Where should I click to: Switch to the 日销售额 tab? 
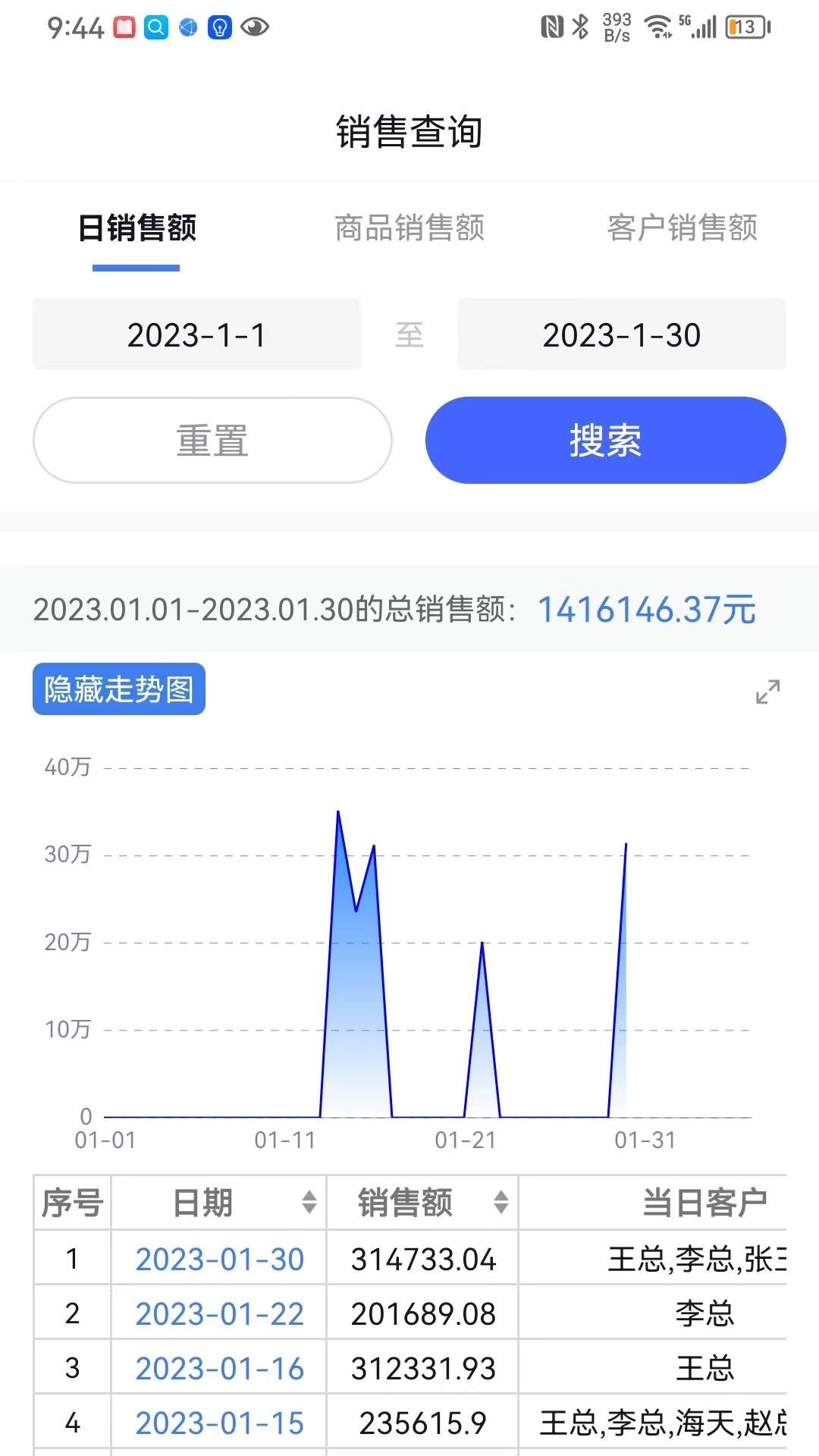point(137,228)
